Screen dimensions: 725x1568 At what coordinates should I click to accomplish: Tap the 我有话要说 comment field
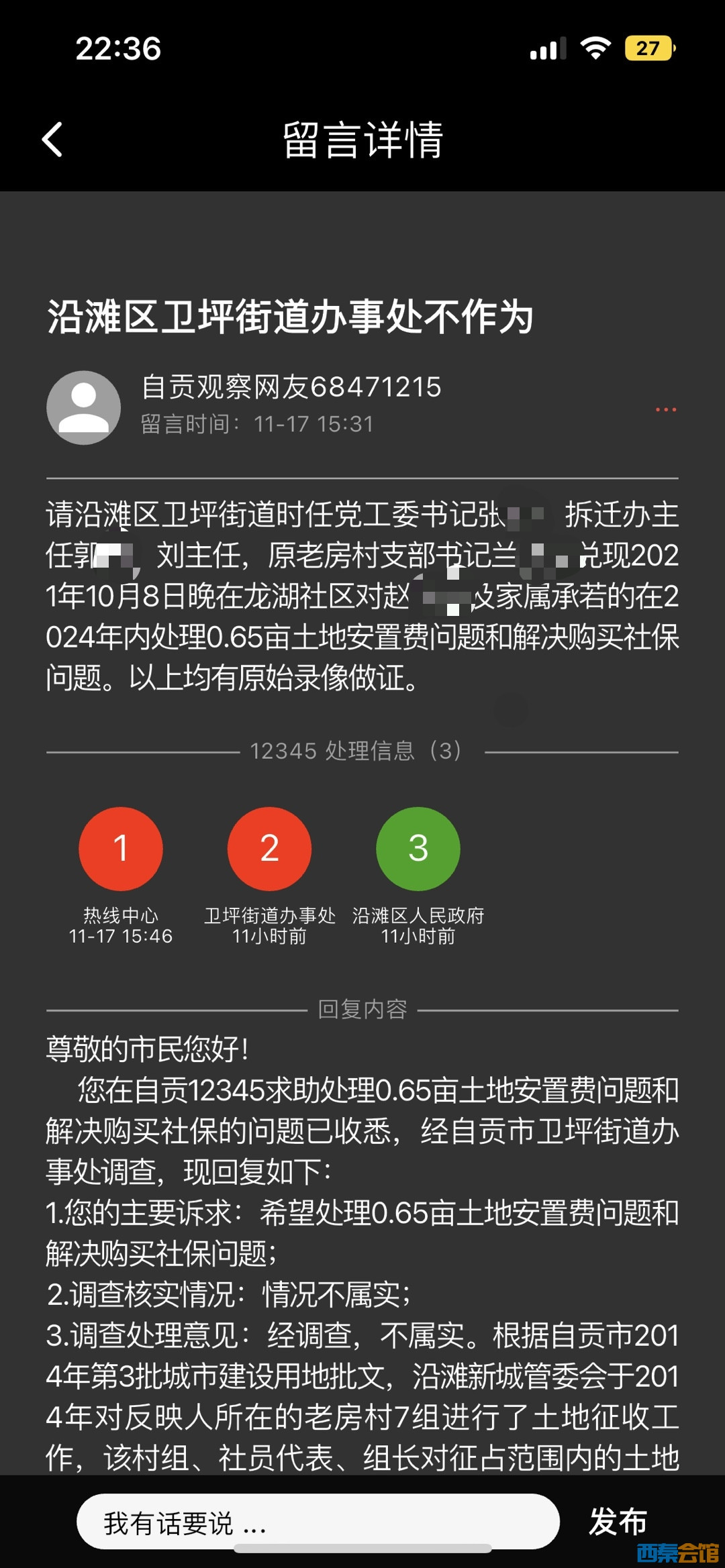click(318, 1522)
